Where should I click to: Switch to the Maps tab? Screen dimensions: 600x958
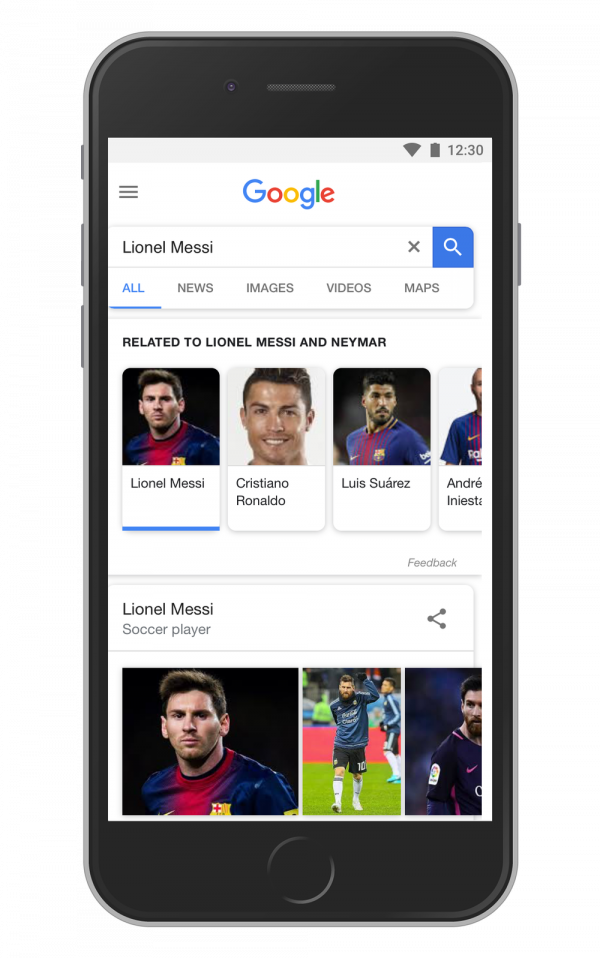(422, 288)
